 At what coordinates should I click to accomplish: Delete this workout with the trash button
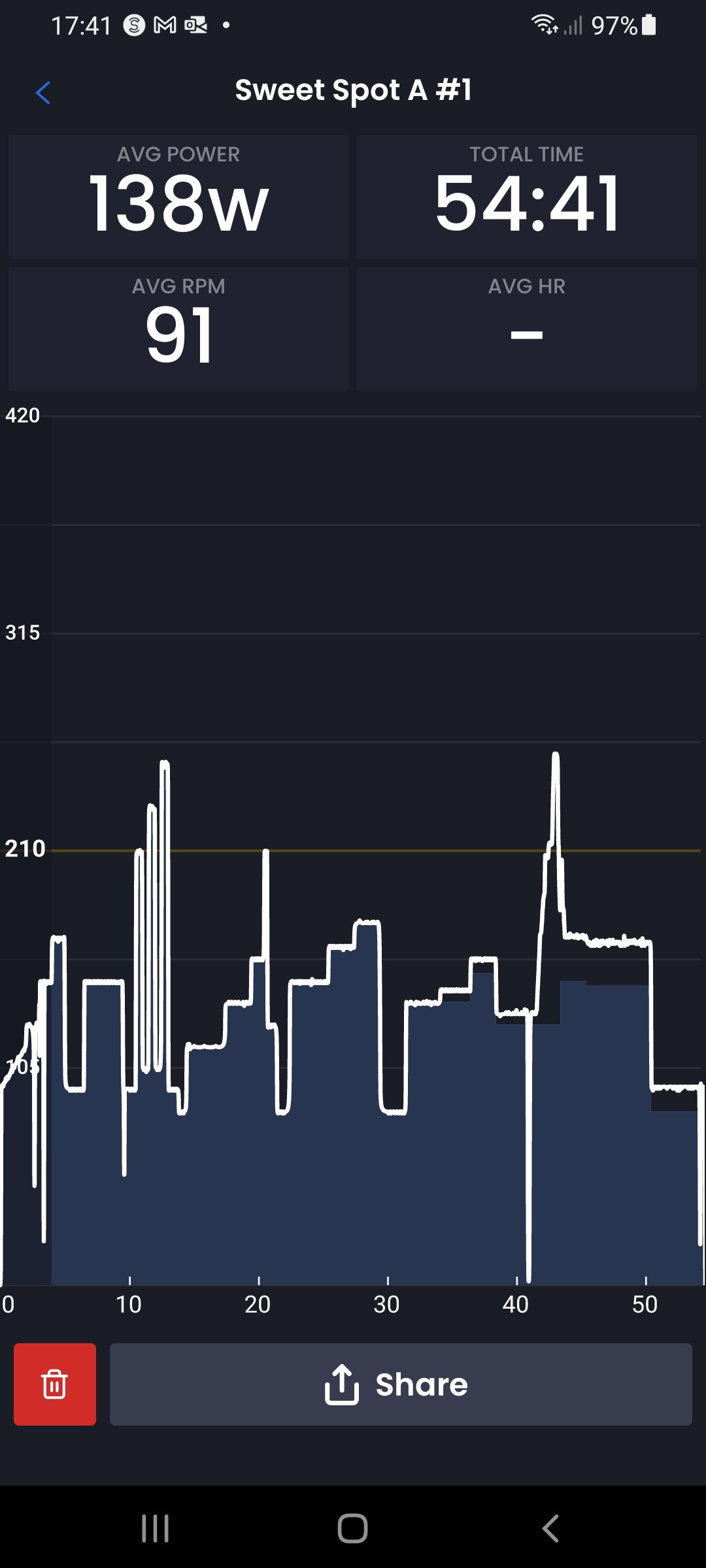[x=55, y=1384]
